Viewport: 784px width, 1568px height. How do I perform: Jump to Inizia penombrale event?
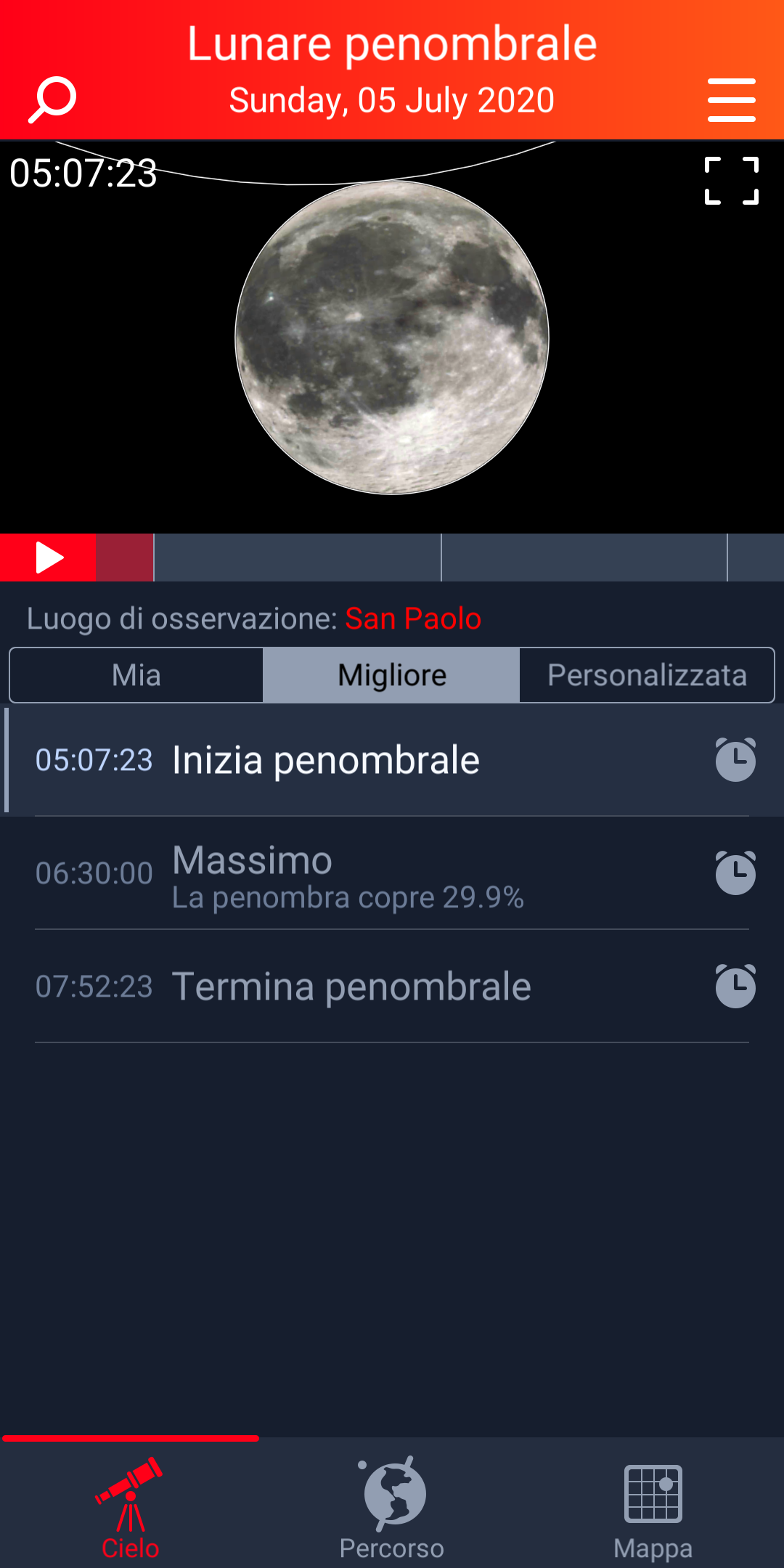[325, 760]
